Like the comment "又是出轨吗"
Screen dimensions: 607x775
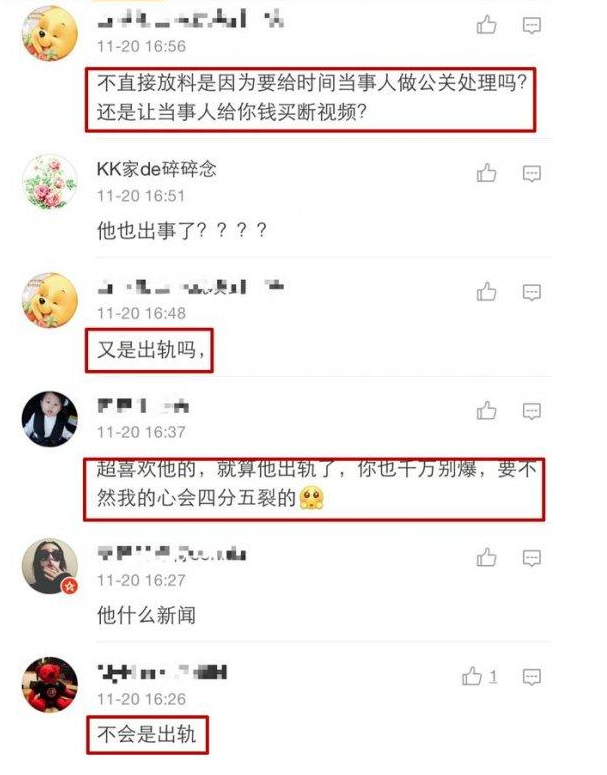pos(487,292)
